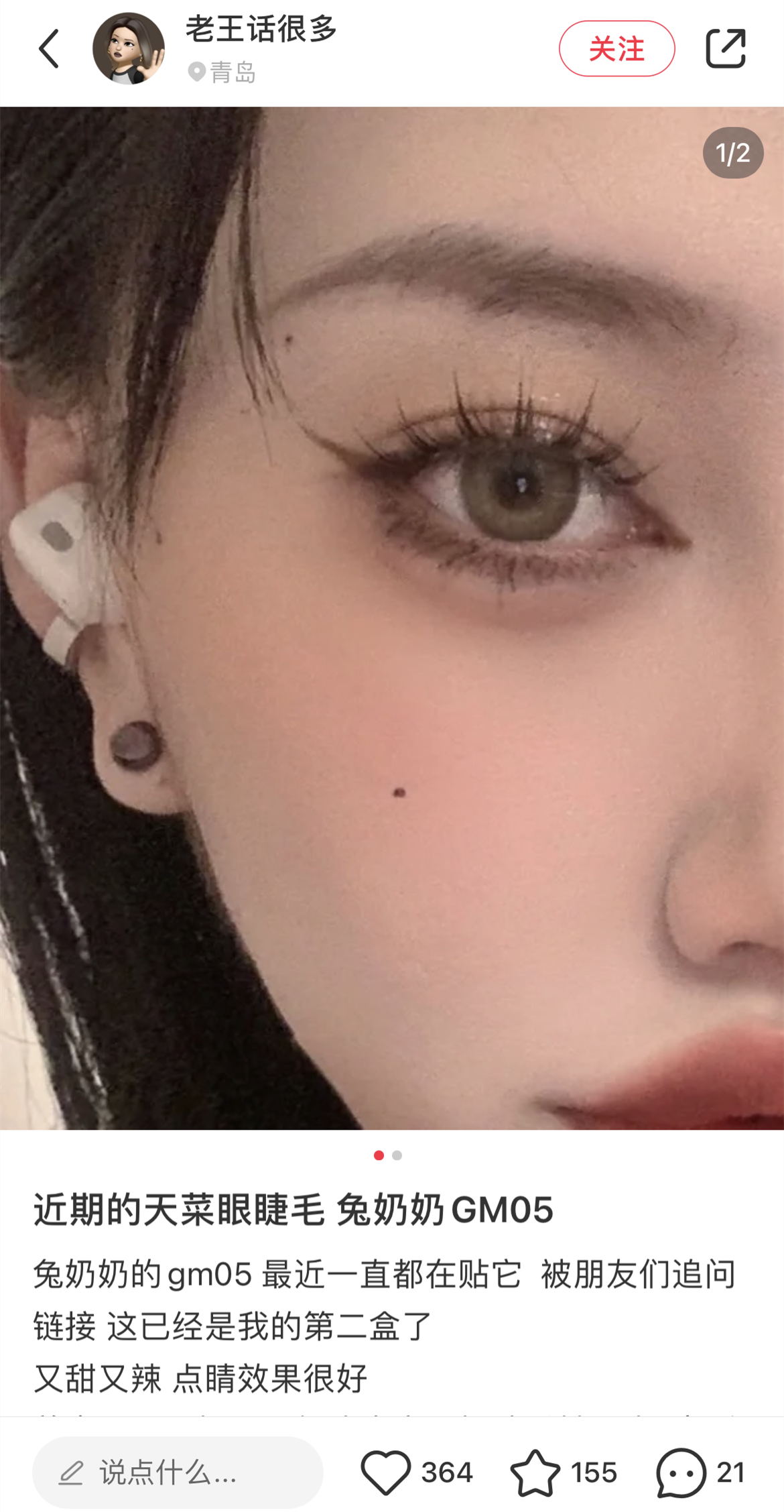Like this post with the heart
The image size is (784, 1512).
(386, 1472)
